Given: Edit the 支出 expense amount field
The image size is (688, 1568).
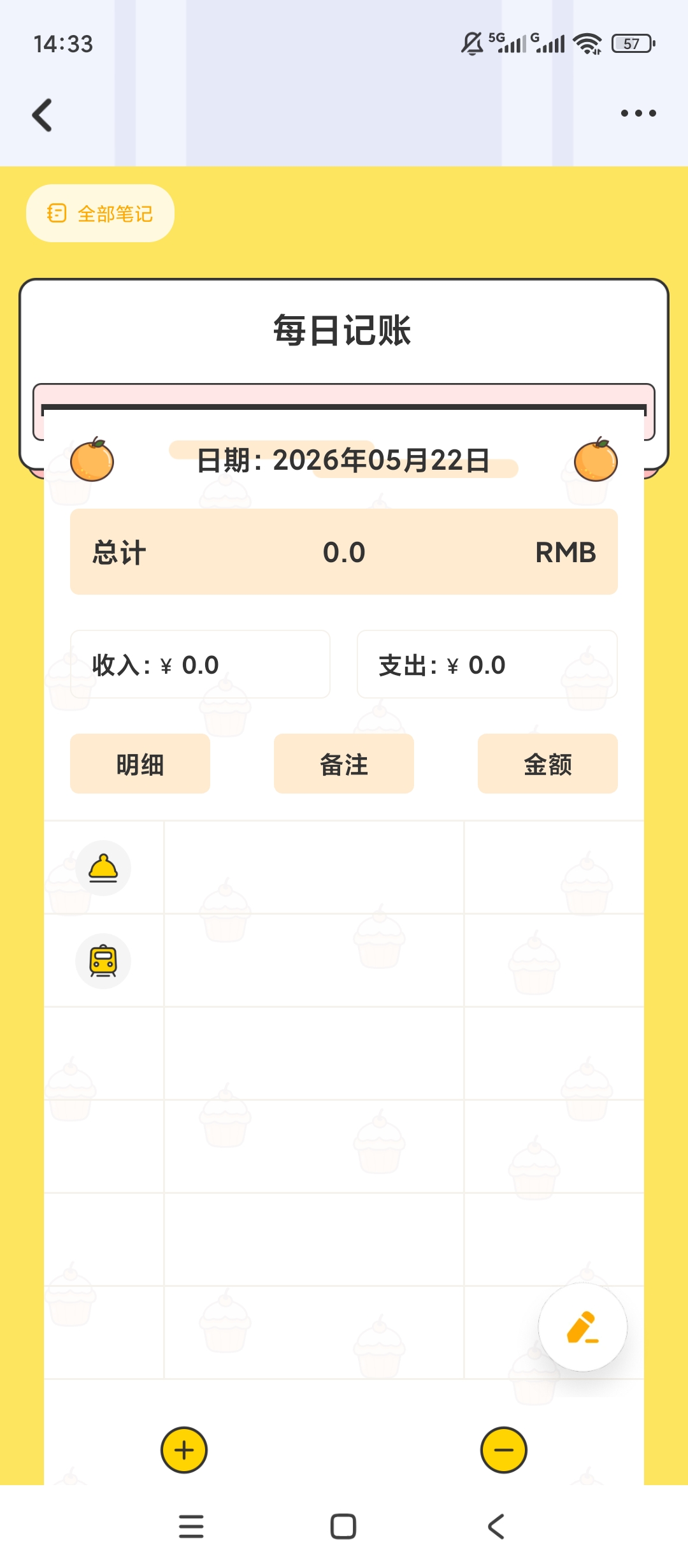Looking at the screenshot, I should pyautogui.click(x=487, y=664).
